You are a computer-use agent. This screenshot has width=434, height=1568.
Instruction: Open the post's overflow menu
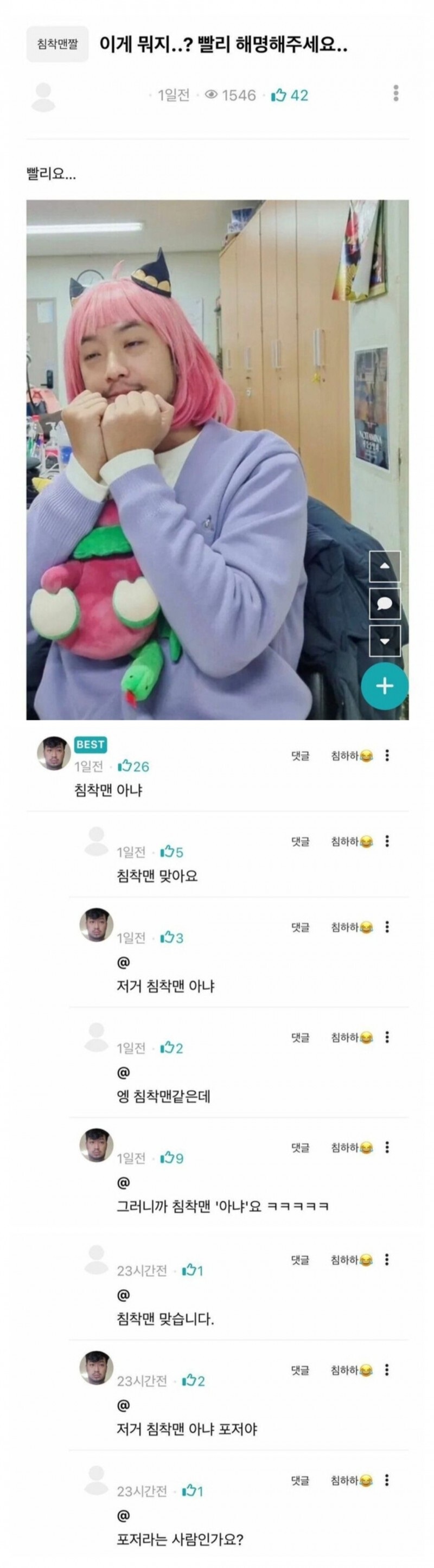click(x=395, y=94)
